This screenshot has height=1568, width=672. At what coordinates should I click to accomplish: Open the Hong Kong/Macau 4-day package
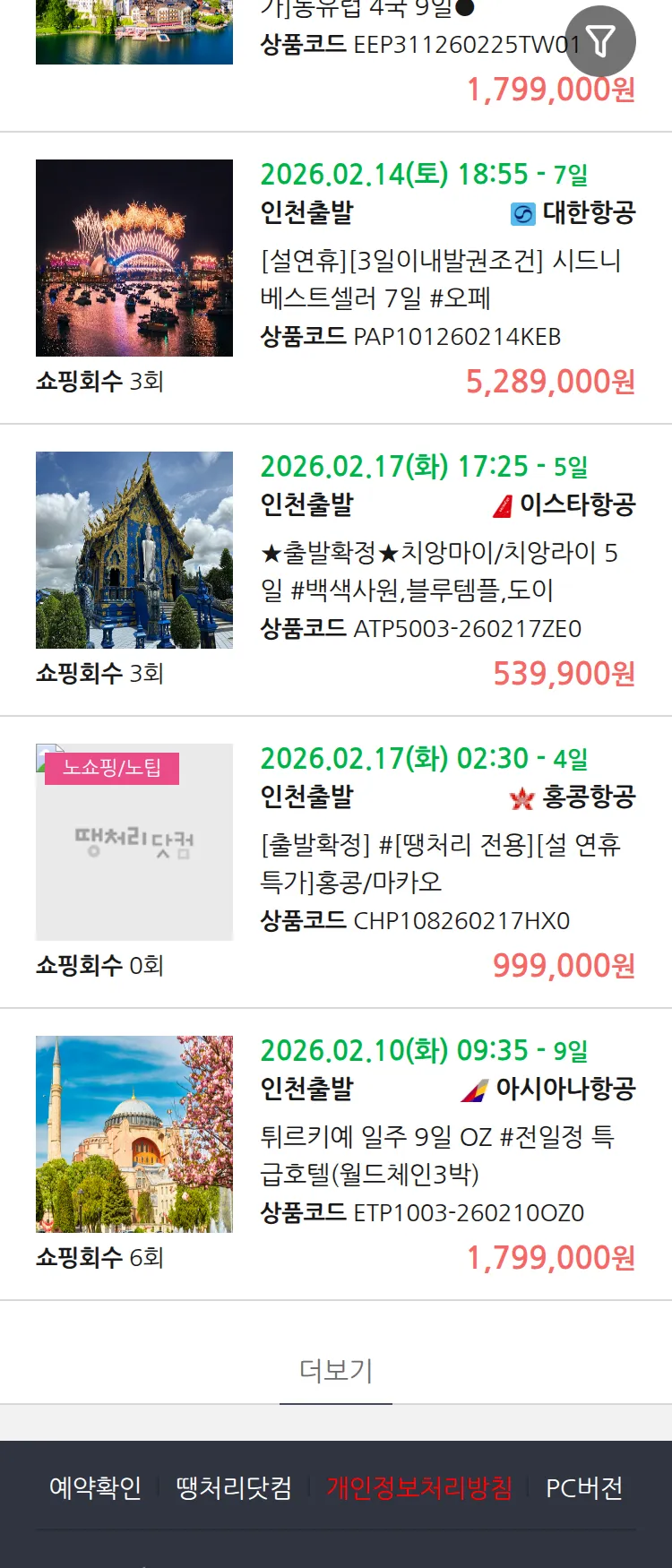click(440, 863)
